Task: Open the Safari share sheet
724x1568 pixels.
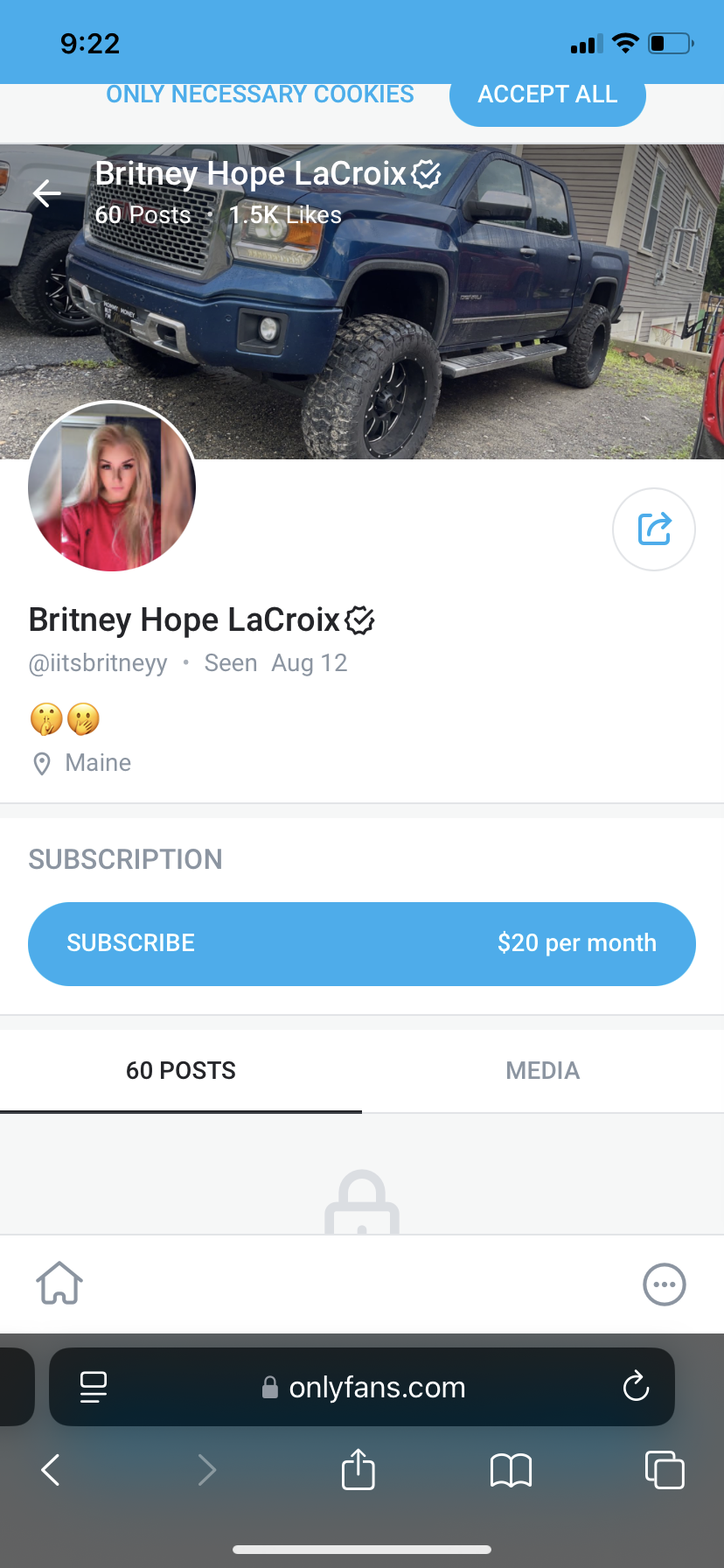Action: tap(358, 1470)
